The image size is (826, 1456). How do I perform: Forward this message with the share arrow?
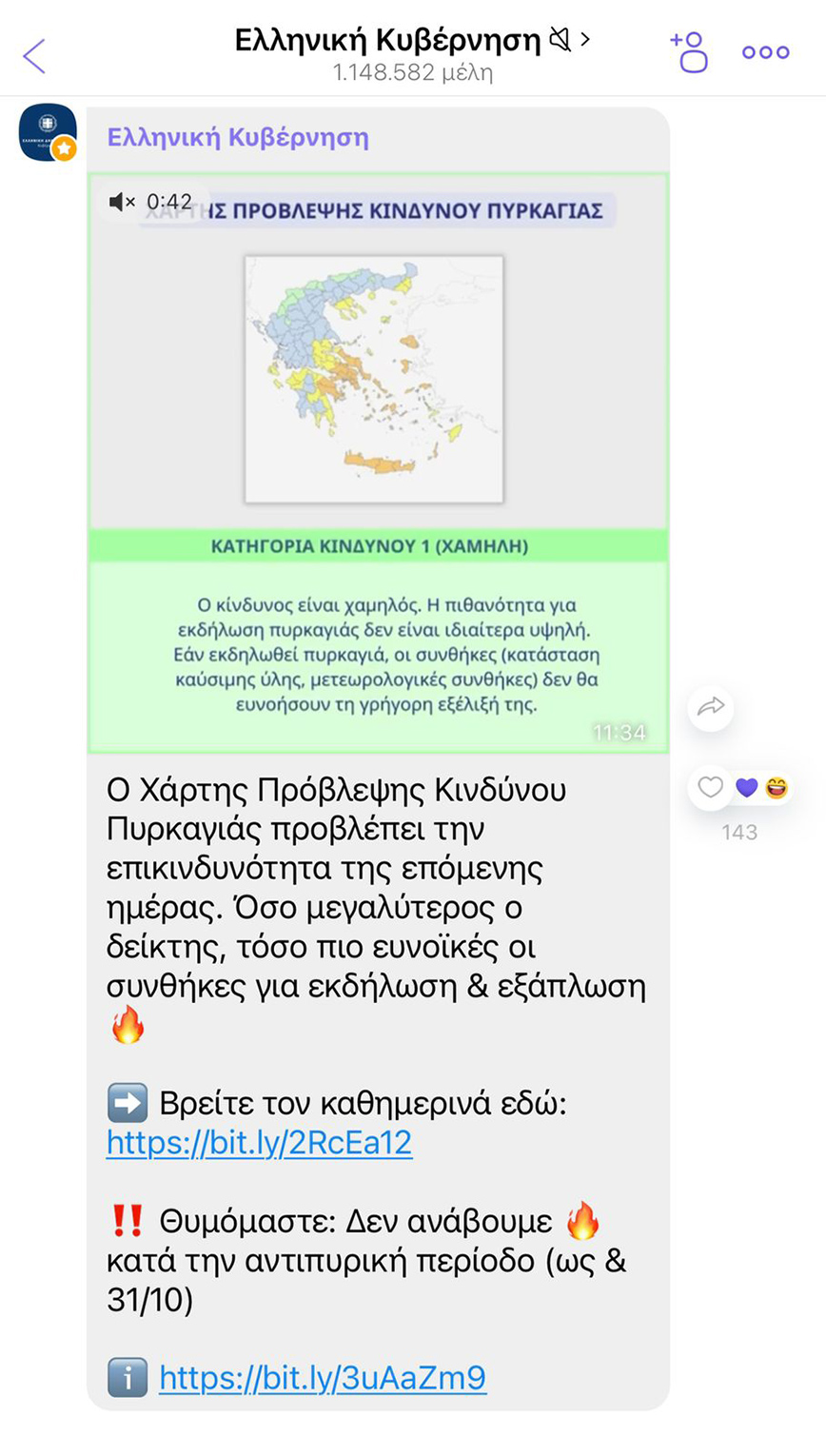pyautogui.click(x=710, y=707)
